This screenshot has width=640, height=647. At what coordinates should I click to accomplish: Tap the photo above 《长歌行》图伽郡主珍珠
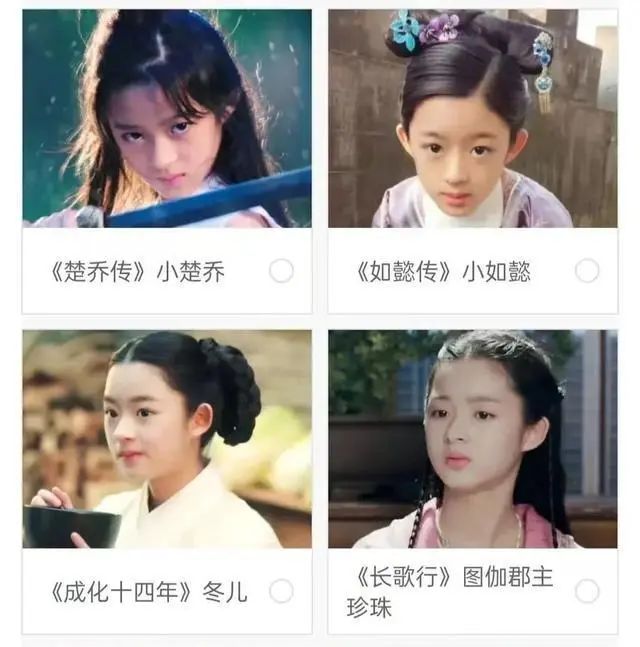click(x=472, y=440)
